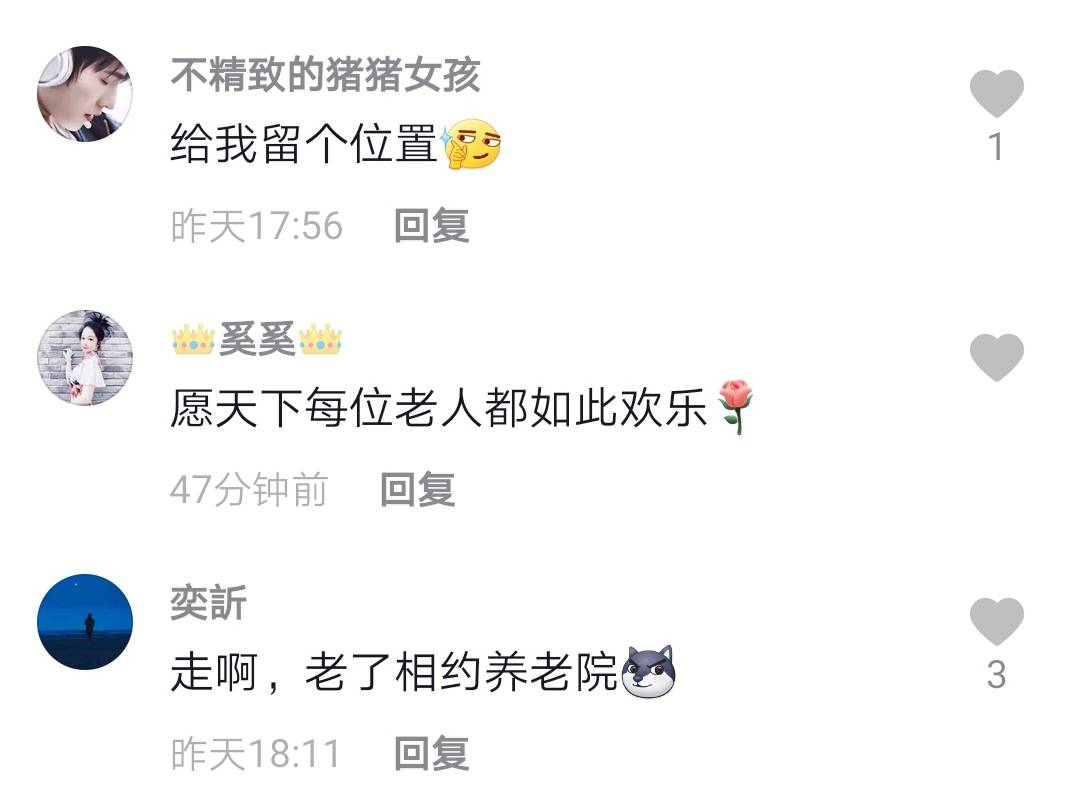This screenshot has width=1069, height=812.
Task: Reply to 奕訢's comment
Action: (431, 753)
